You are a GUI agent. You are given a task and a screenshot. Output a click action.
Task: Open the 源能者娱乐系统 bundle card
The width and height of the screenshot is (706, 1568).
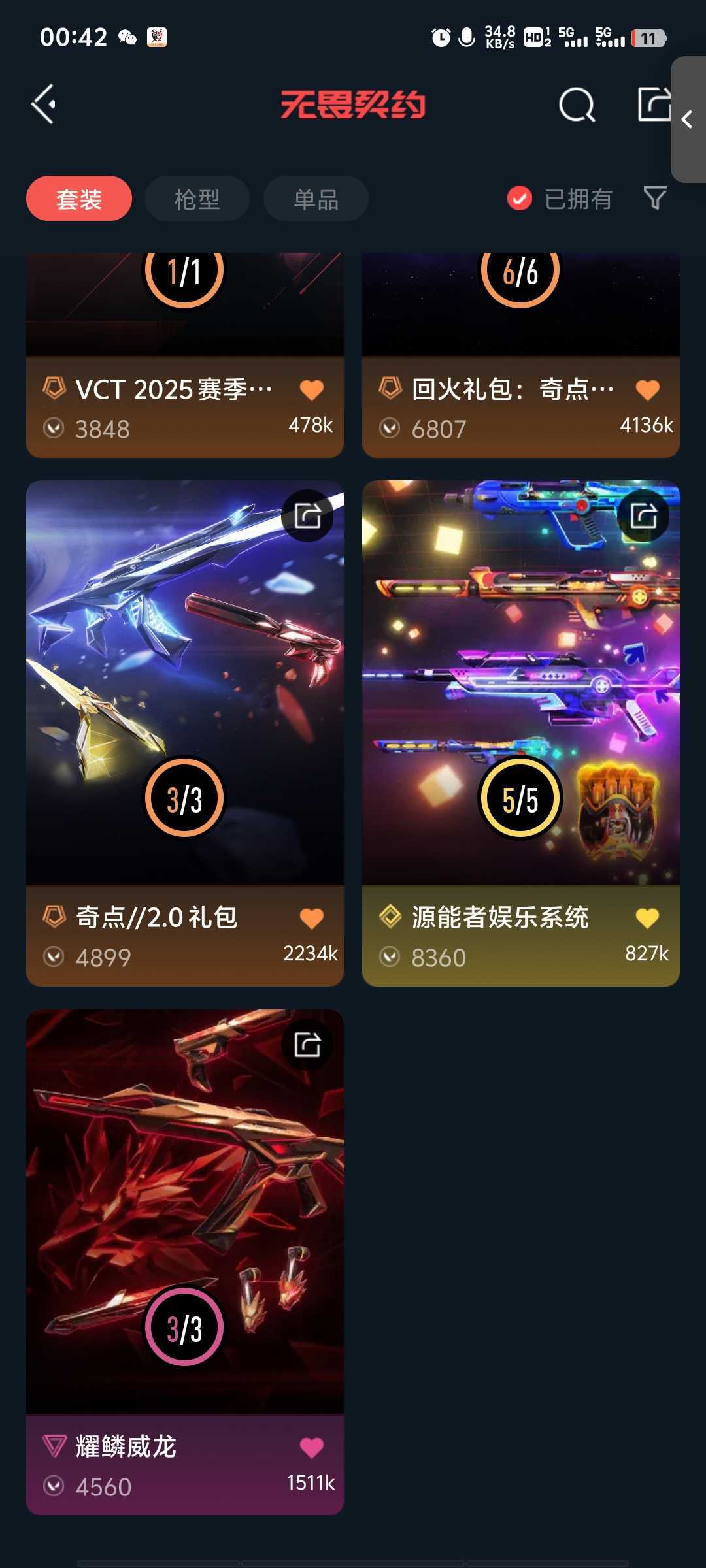pyautogui.click(x=520, y=686)
